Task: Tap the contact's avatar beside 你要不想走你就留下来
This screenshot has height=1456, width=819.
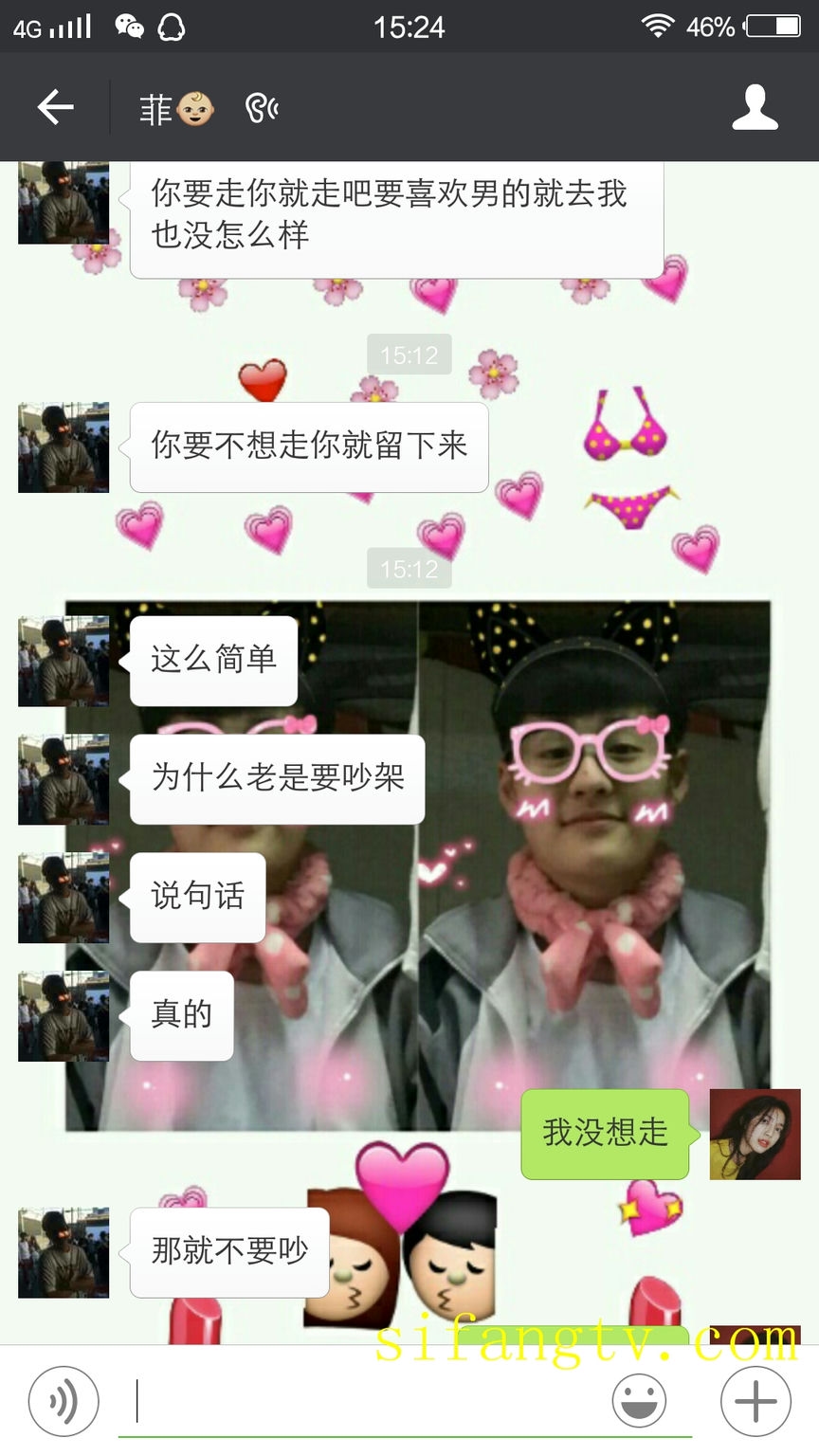Action: 64,447
